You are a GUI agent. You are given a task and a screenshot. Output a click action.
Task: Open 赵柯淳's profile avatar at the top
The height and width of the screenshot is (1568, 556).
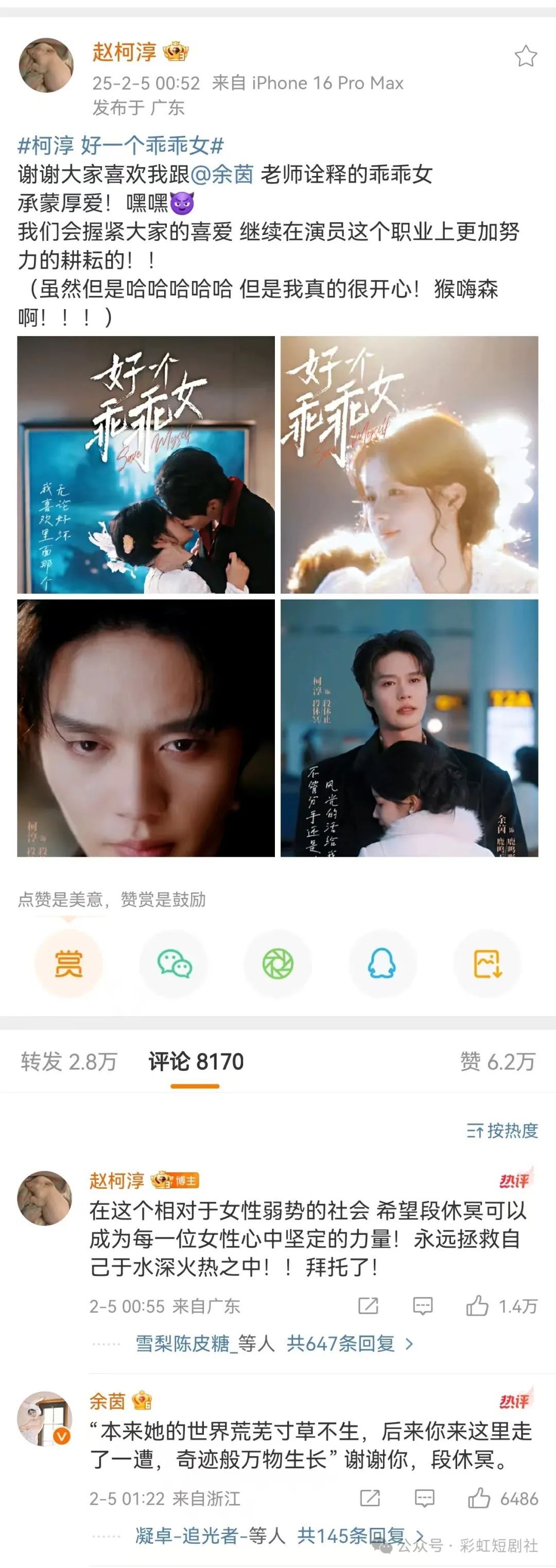46,66
